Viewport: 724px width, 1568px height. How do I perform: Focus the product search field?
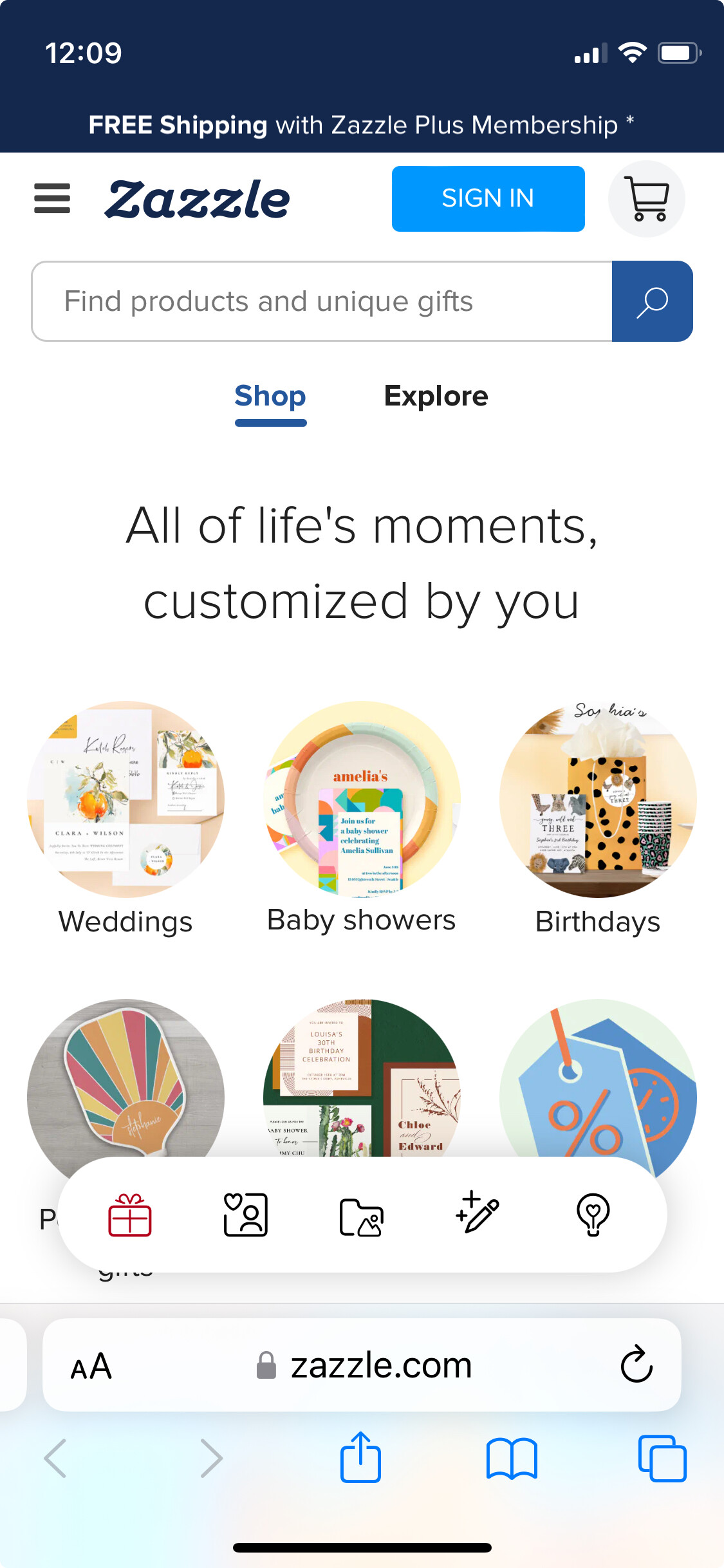pos(322,301)
